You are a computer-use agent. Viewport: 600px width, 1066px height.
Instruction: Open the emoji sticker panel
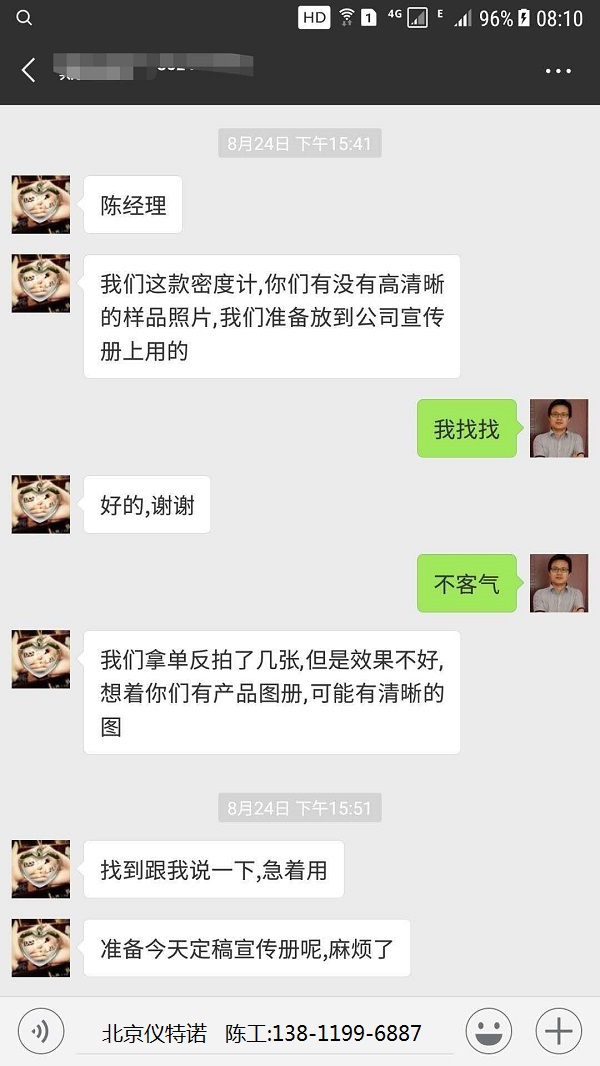(488, 1031)
